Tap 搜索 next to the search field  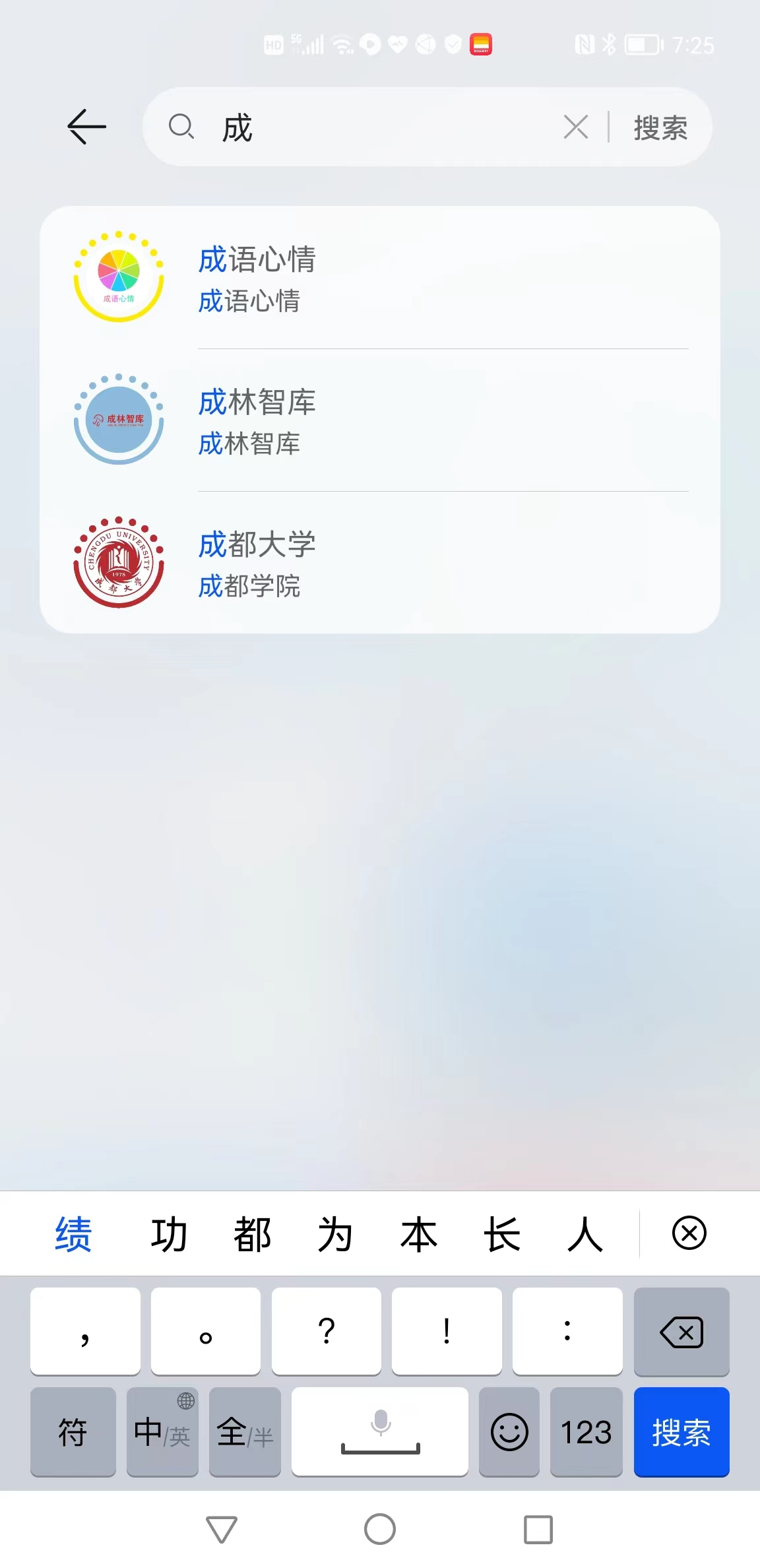[660, 127]
